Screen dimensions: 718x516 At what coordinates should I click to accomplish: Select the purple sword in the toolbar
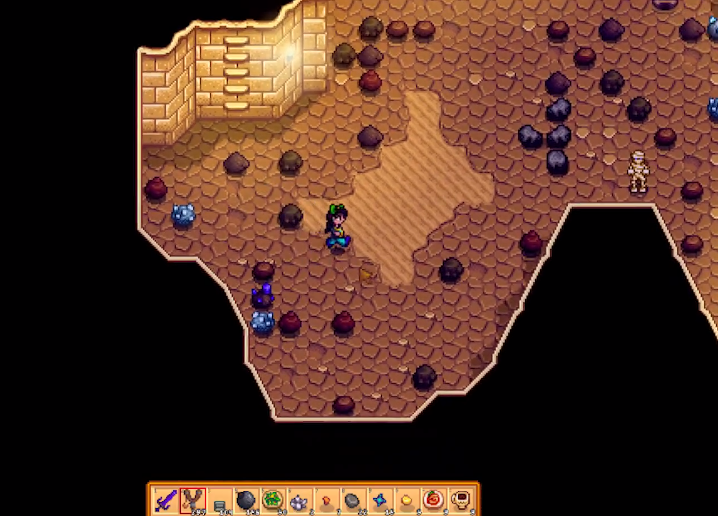pyautogui.click(x=165, y=499)
